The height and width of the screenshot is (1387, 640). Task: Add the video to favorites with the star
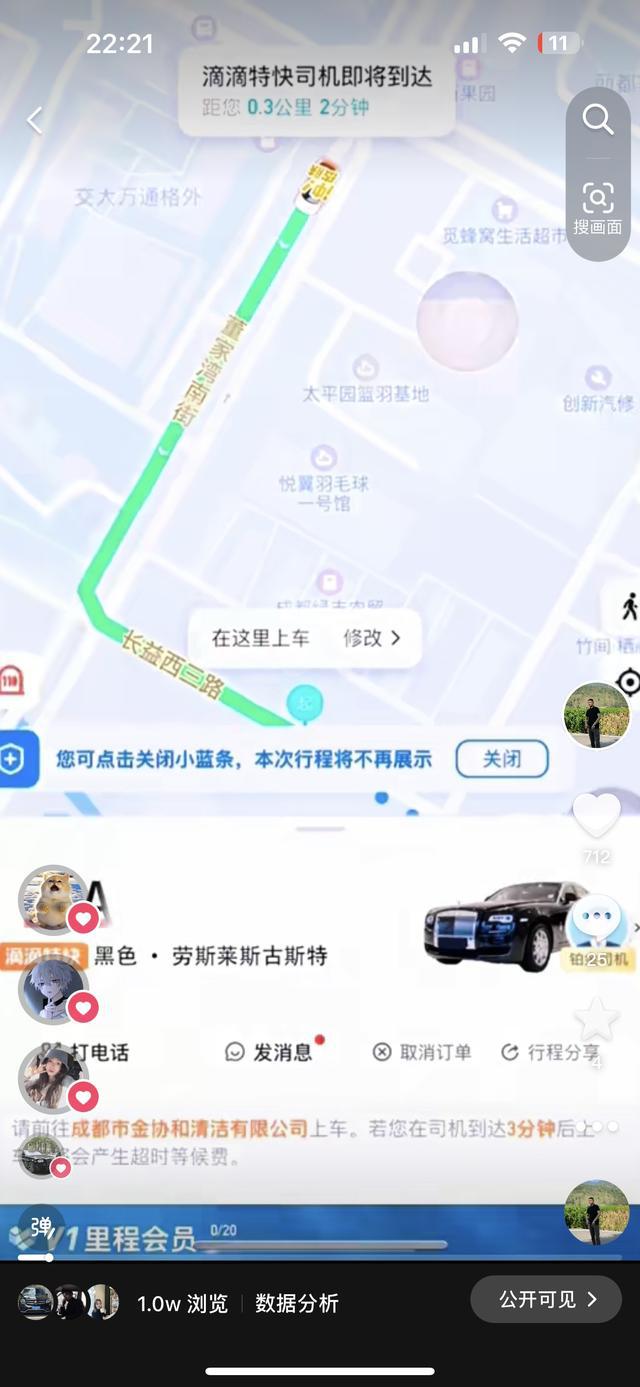point(596,1018)
